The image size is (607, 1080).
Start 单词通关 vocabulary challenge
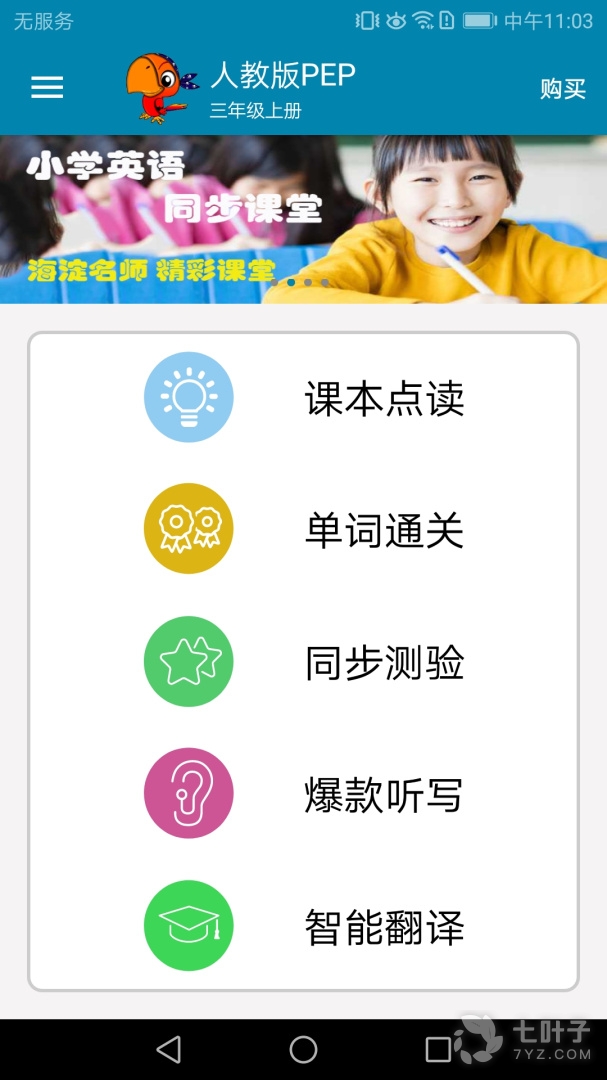(304, 530)
